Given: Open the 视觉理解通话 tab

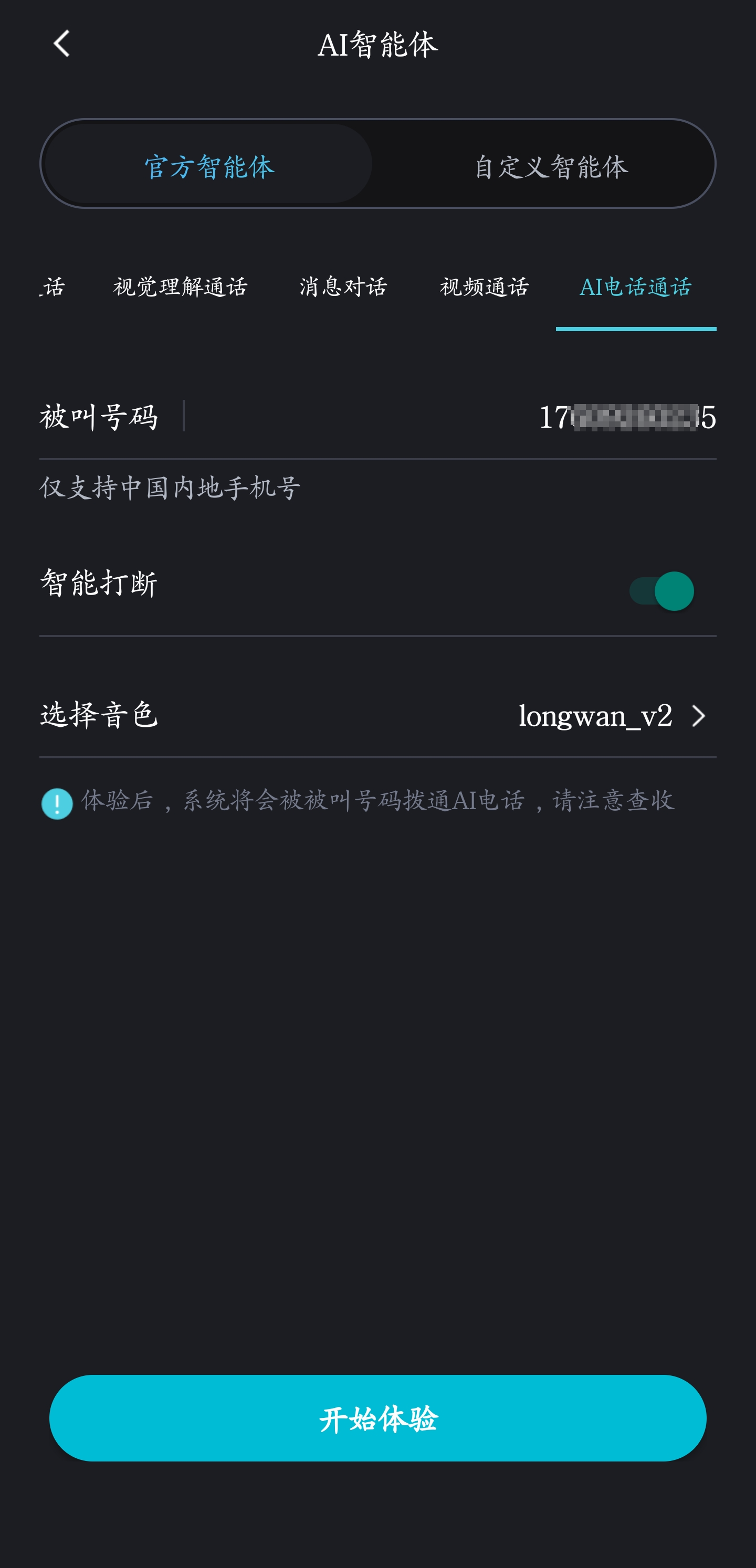Looking at the screenshot, I should 180,287.
